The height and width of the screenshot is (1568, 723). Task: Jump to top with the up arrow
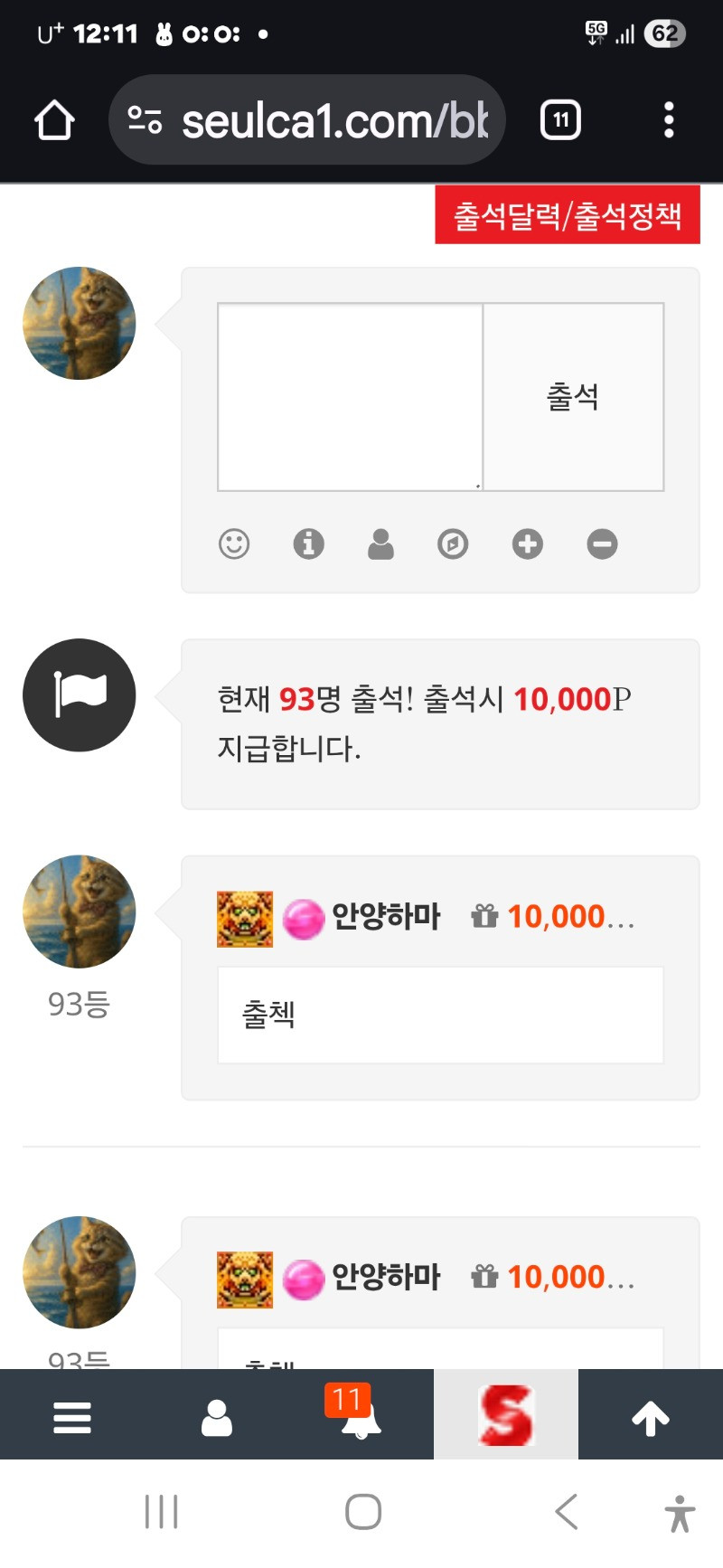pyautogui.click(x=651, y=1418)
